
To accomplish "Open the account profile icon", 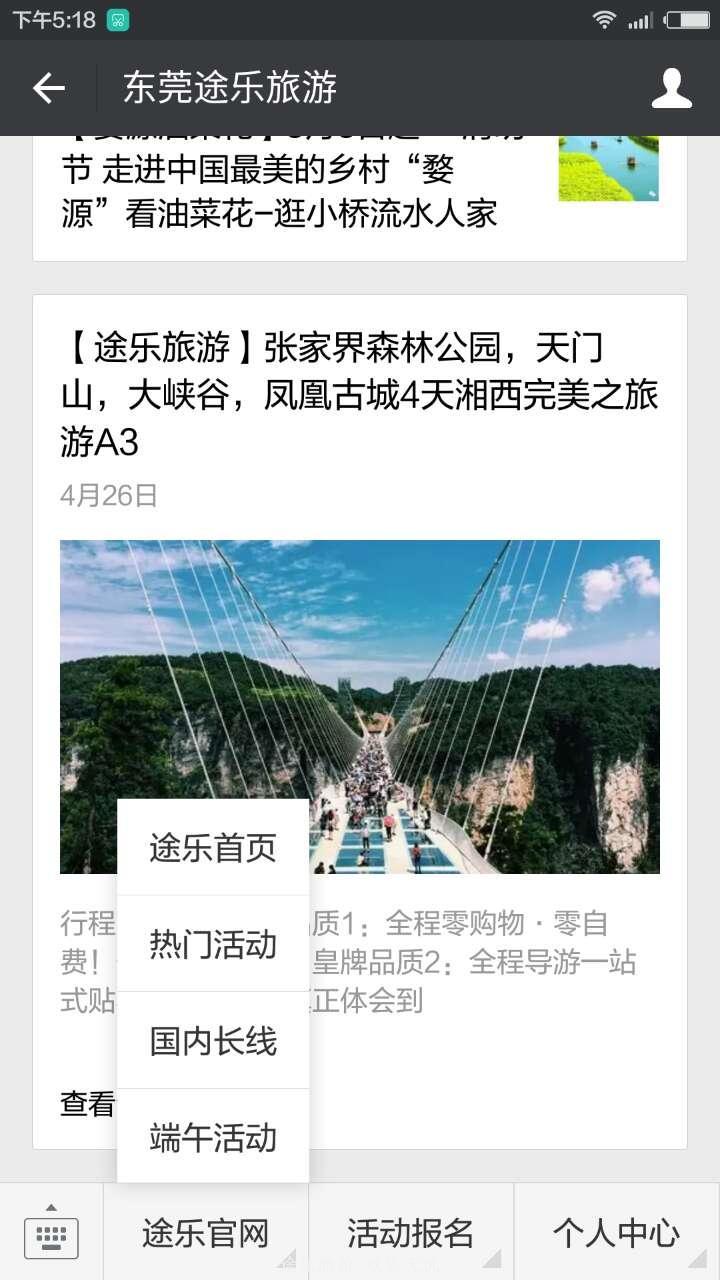I will click(671, 88).
